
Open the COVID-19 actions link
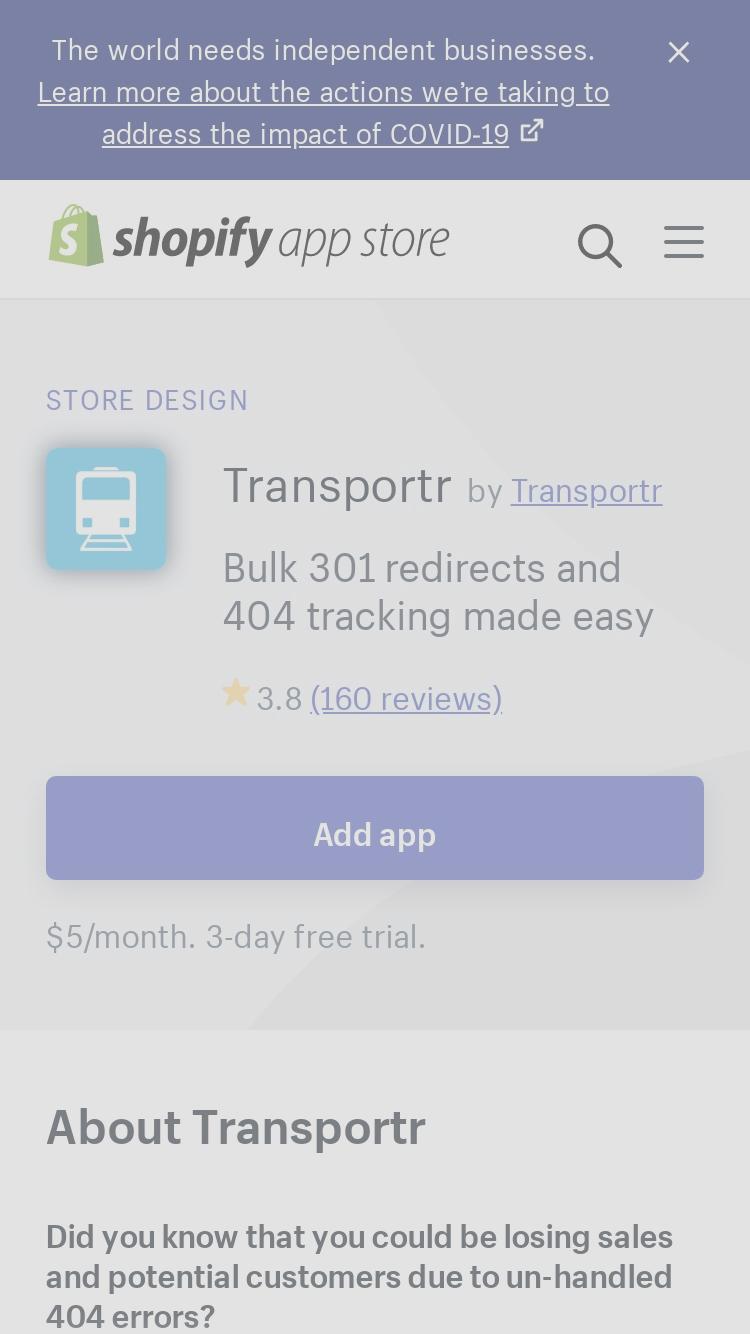323,113
